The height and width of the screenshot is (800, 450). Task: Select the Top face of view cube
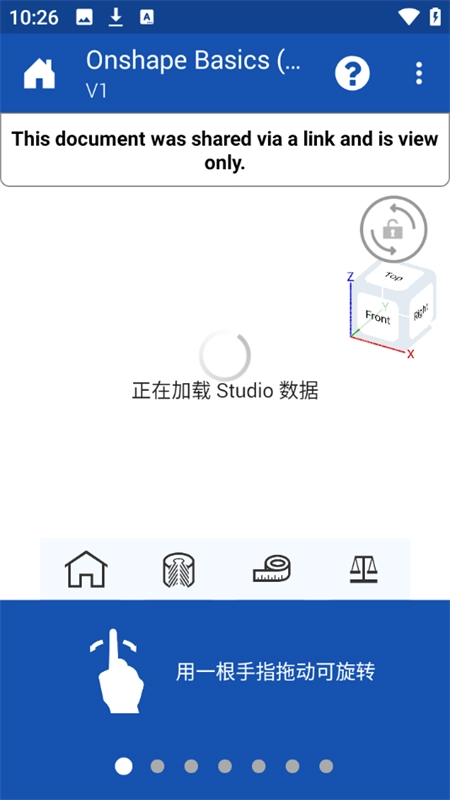pyautogui.click(x=392, y=277)
